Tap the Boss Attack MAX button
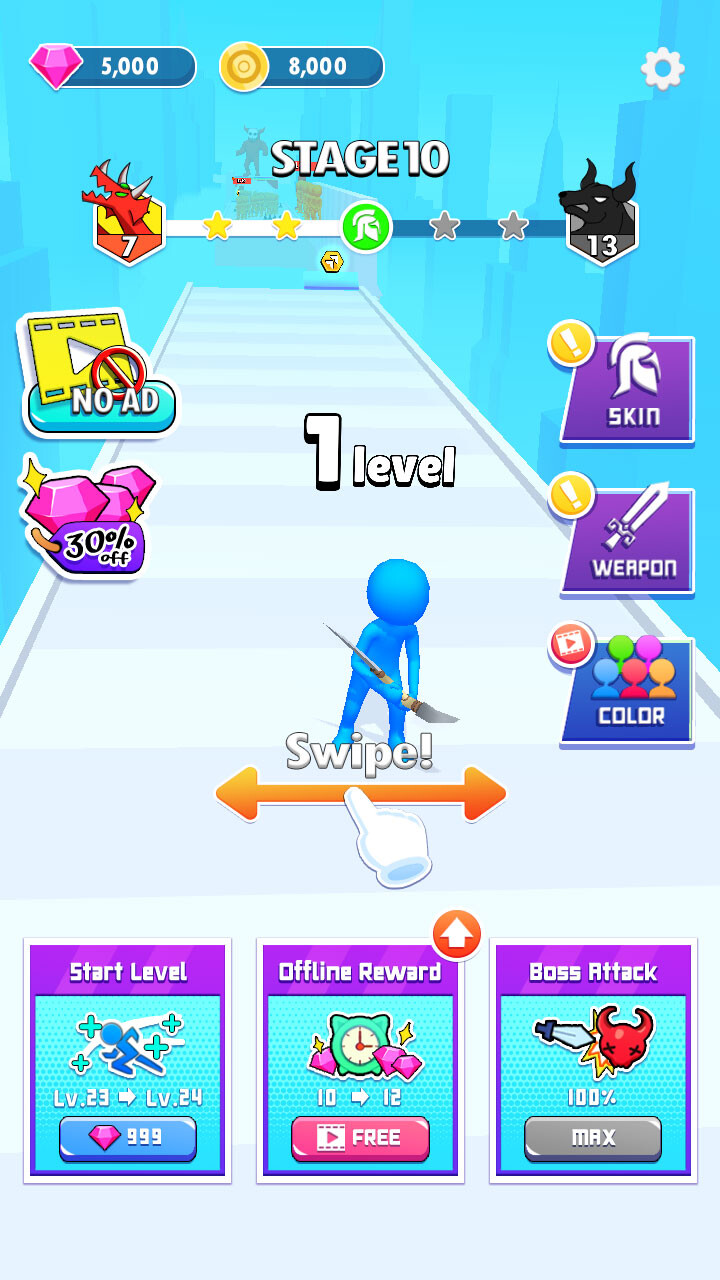Image resolution: width=720 pixels, height=1280 pixels. pos(593,1138)
